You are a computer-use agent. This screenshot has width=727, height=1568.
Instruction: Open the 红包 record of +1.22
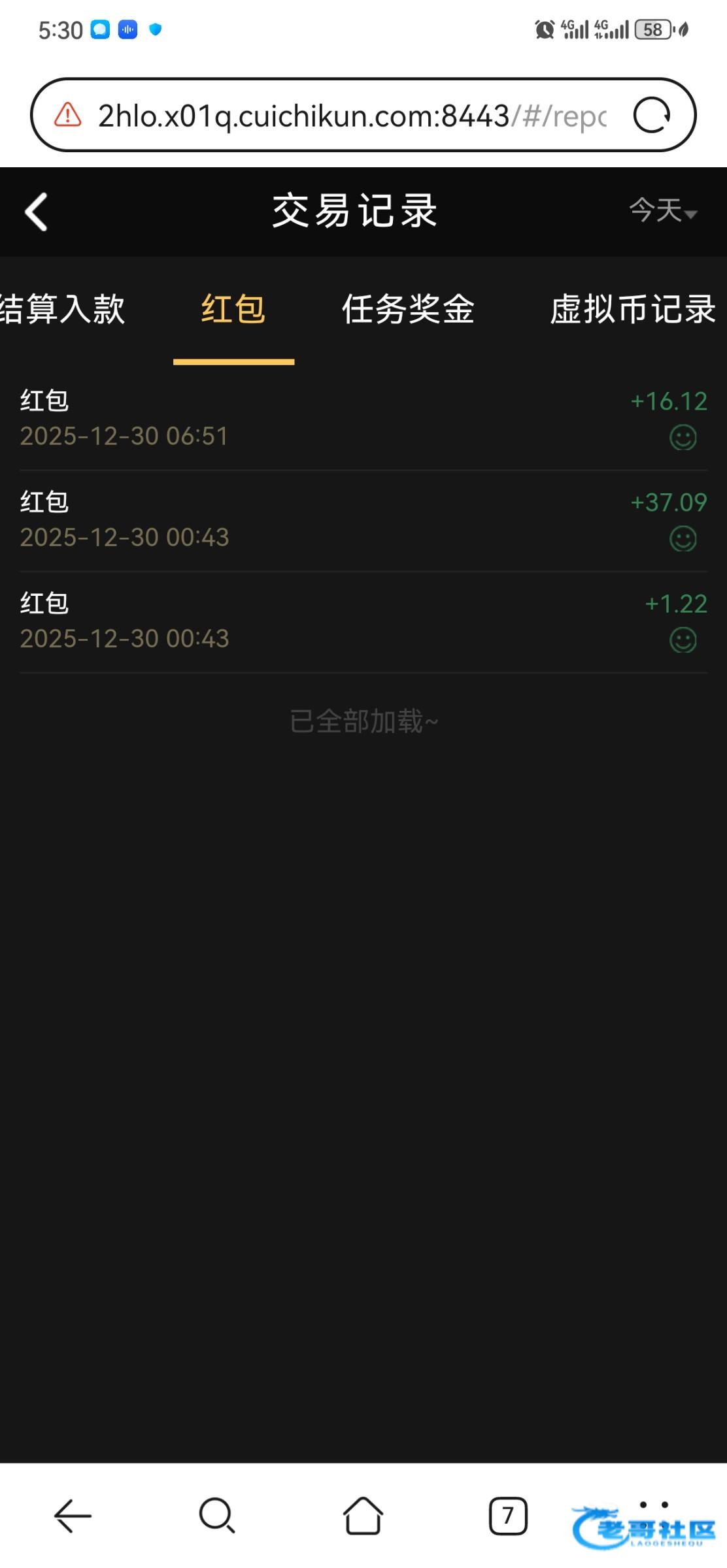tap(363, 621)
